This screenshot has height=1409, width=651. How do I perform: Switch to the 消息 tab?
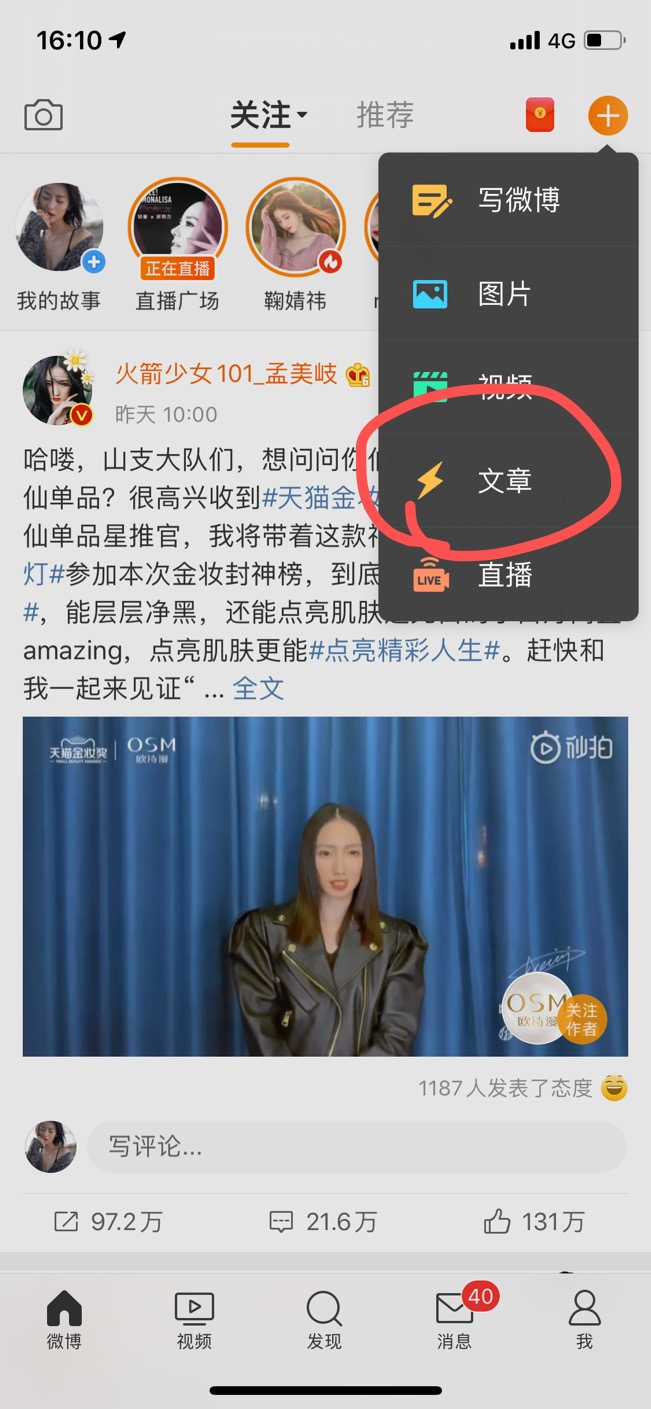(x=455, y=1320)
